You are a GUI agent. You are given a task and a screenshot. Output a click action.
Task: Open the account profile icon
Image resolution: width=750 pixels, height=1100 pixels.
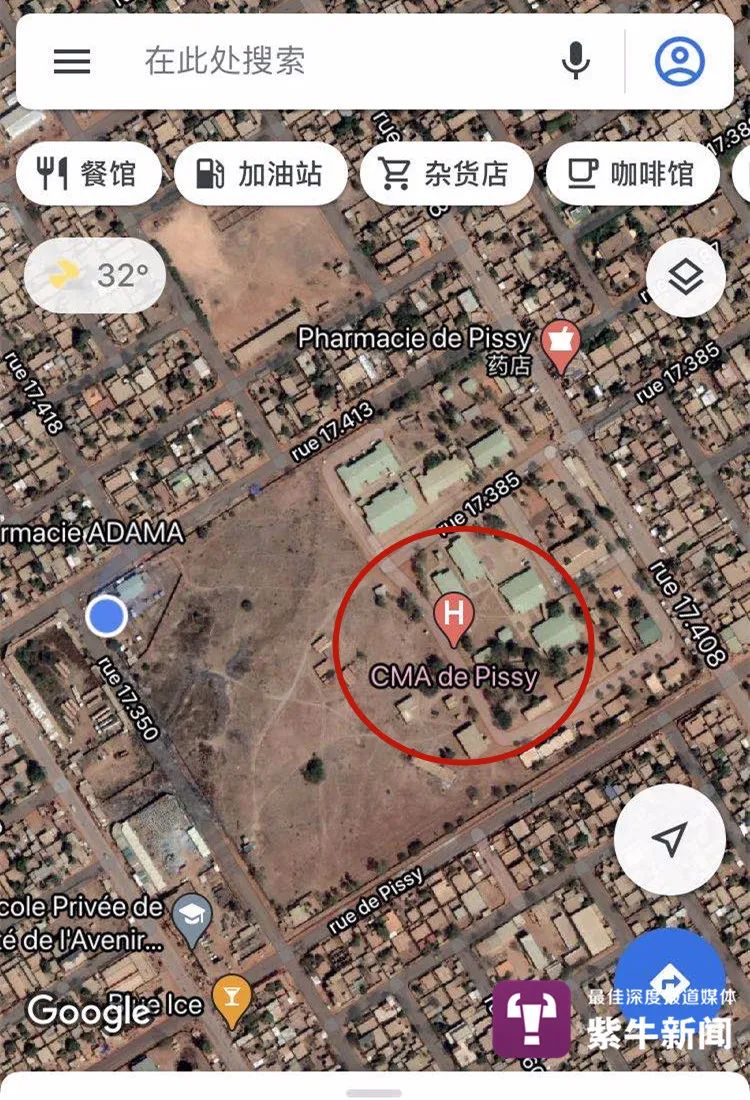(679, 61)
